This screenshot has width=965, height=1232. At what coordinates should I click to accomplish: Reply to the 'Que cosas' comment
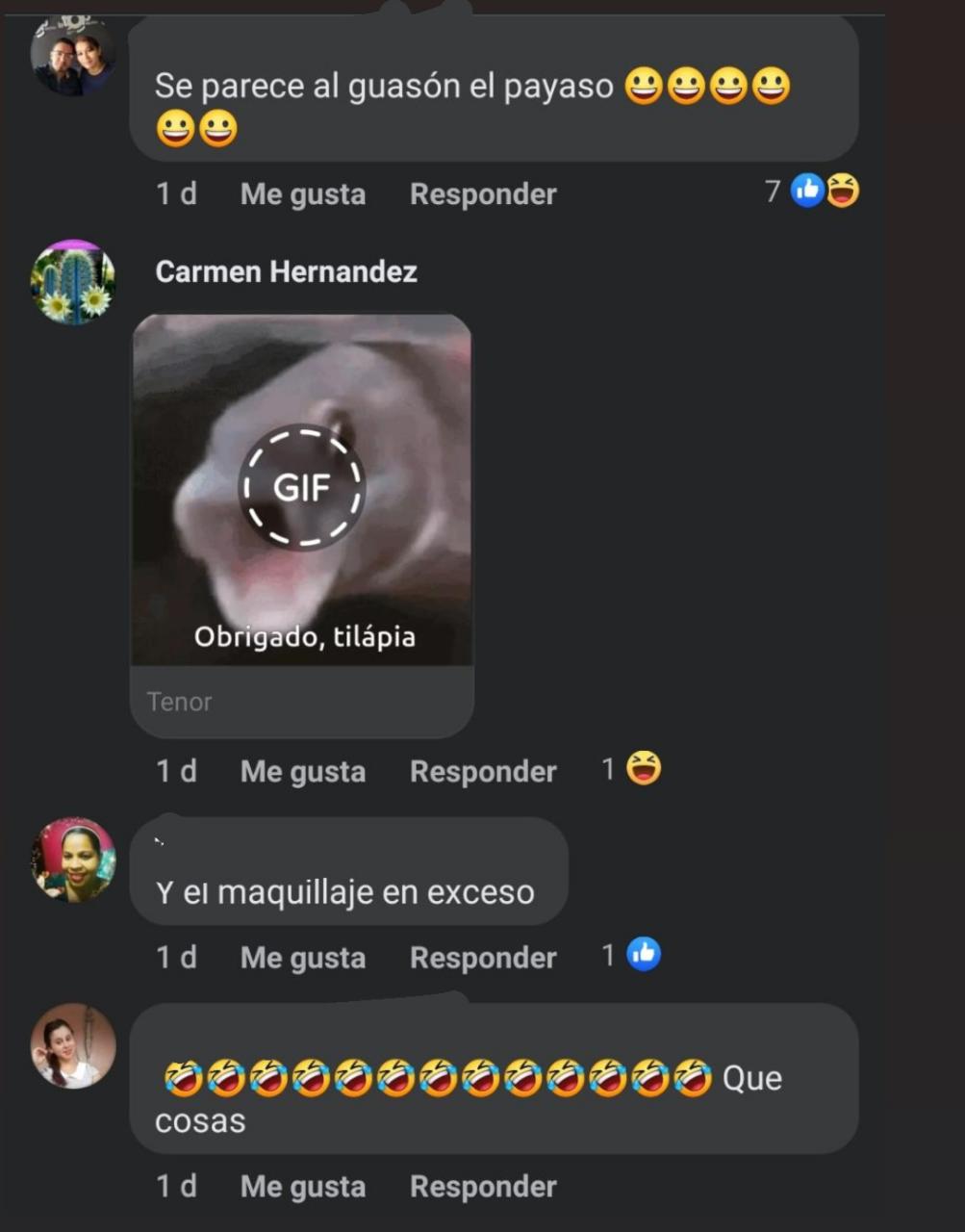pos(483,1188)
